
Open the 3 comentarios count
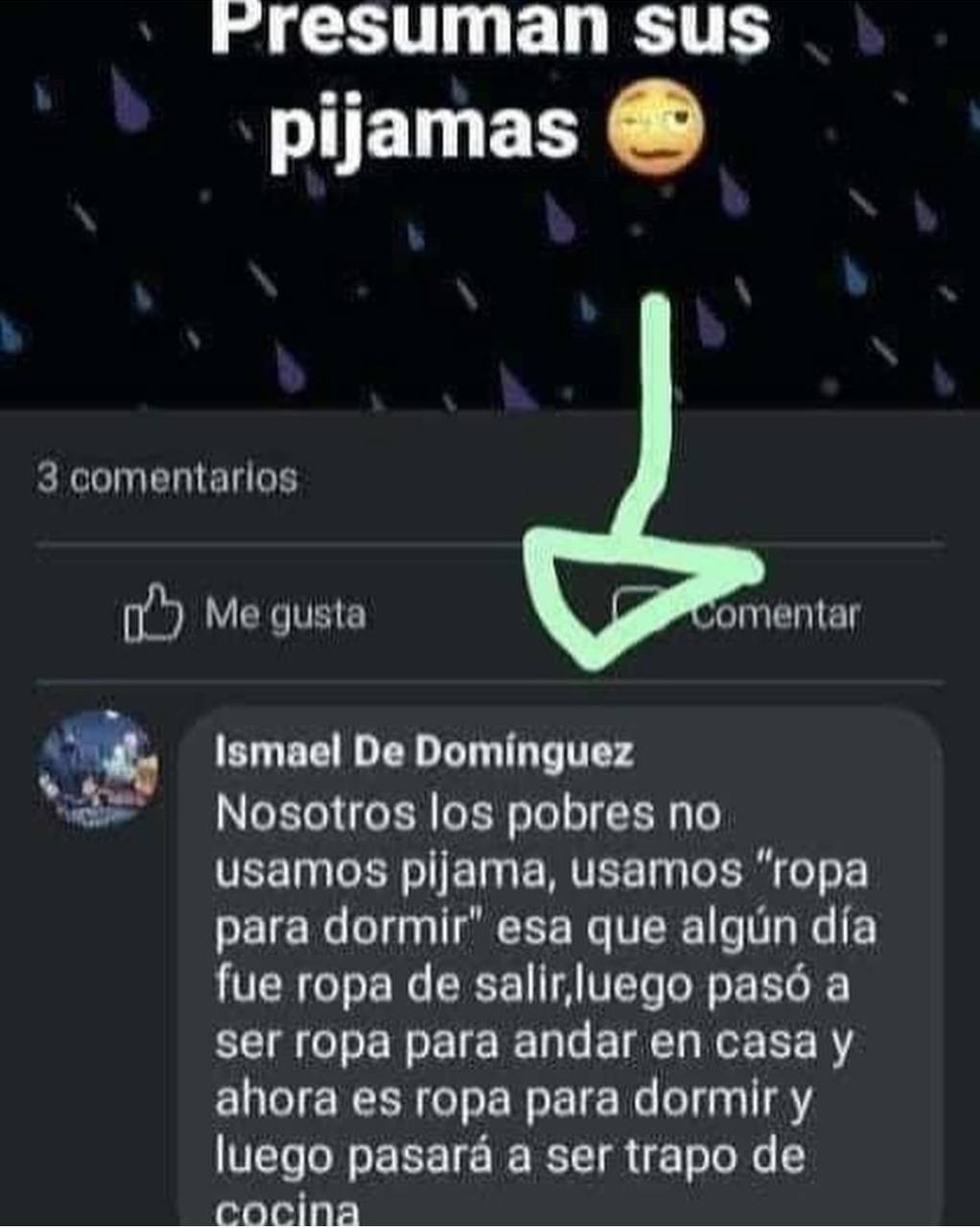click(x=168, y=478)
